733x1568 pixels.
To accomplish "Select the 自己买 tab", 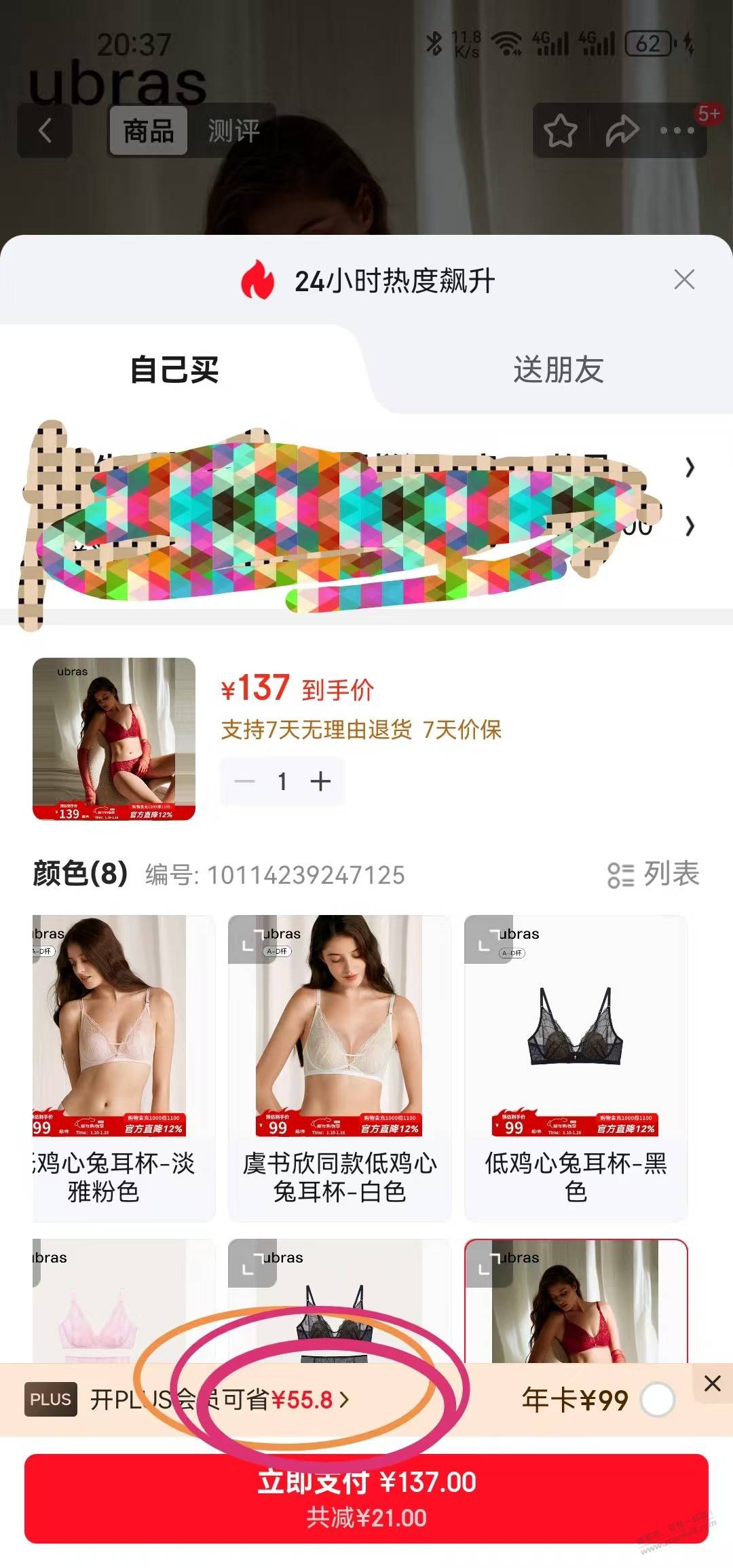I will [174, 370].
